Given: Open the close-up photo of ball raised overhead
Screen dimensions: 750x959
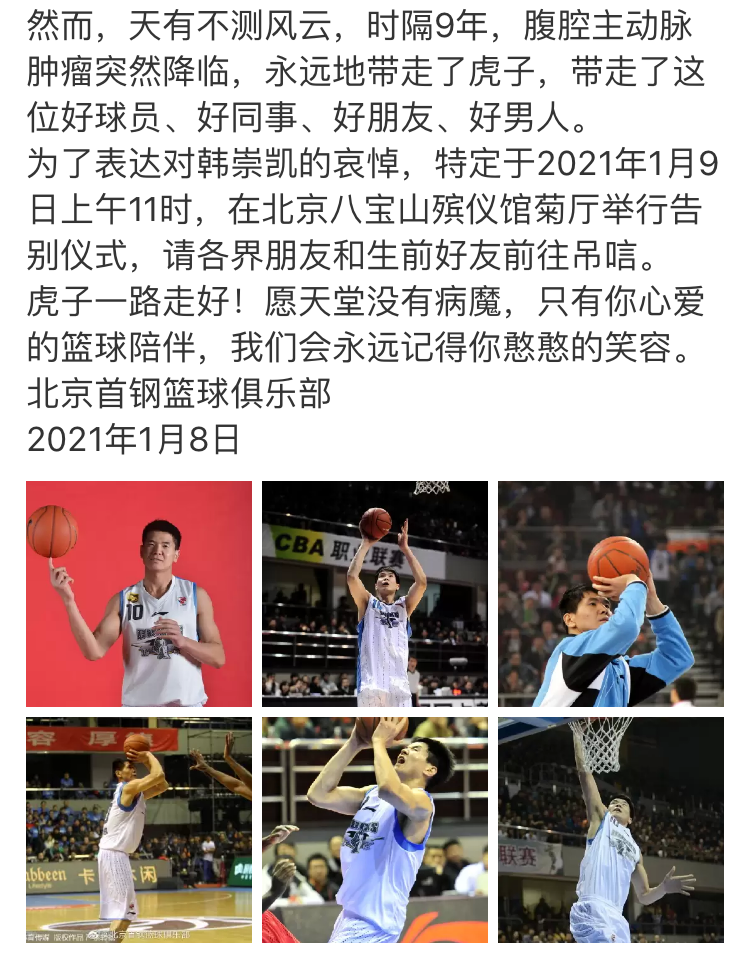Looking at the screenshot, I should coord(375,829).
